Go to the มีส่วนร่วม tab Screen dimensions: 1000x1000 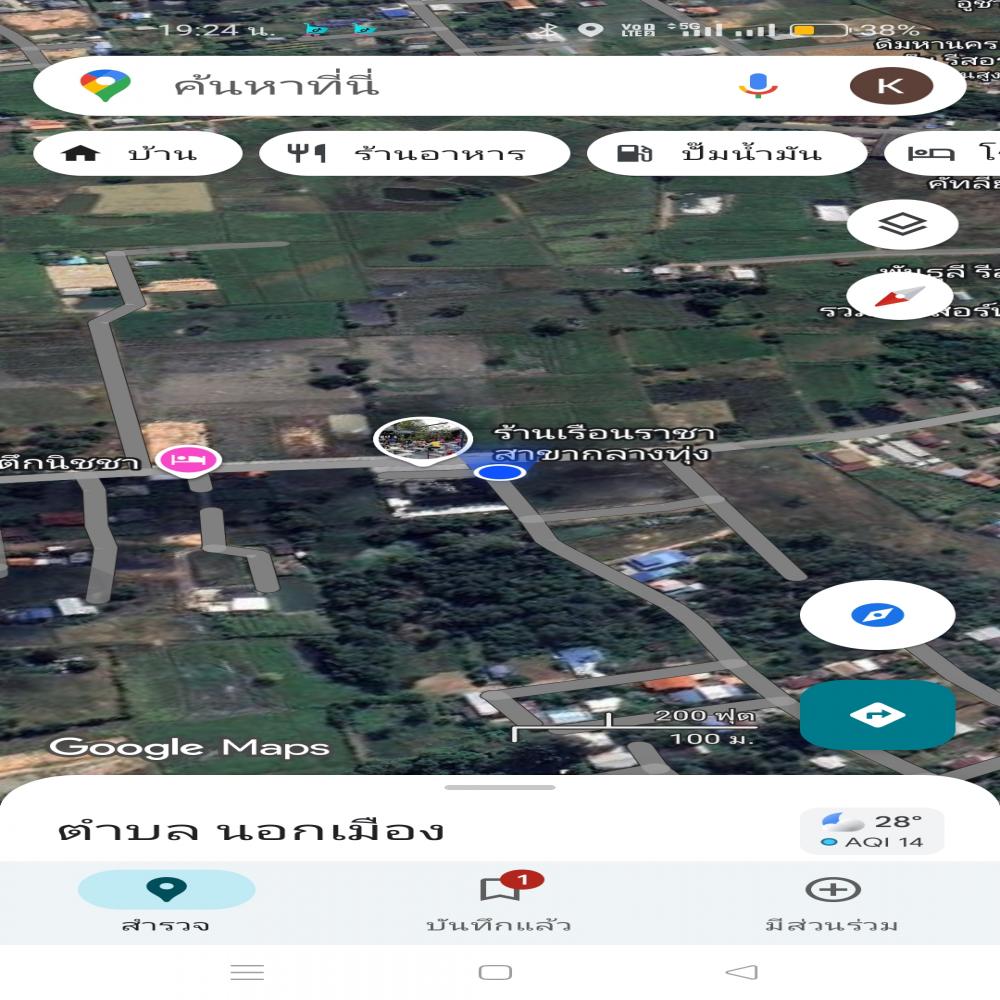[x=832, y=902]
